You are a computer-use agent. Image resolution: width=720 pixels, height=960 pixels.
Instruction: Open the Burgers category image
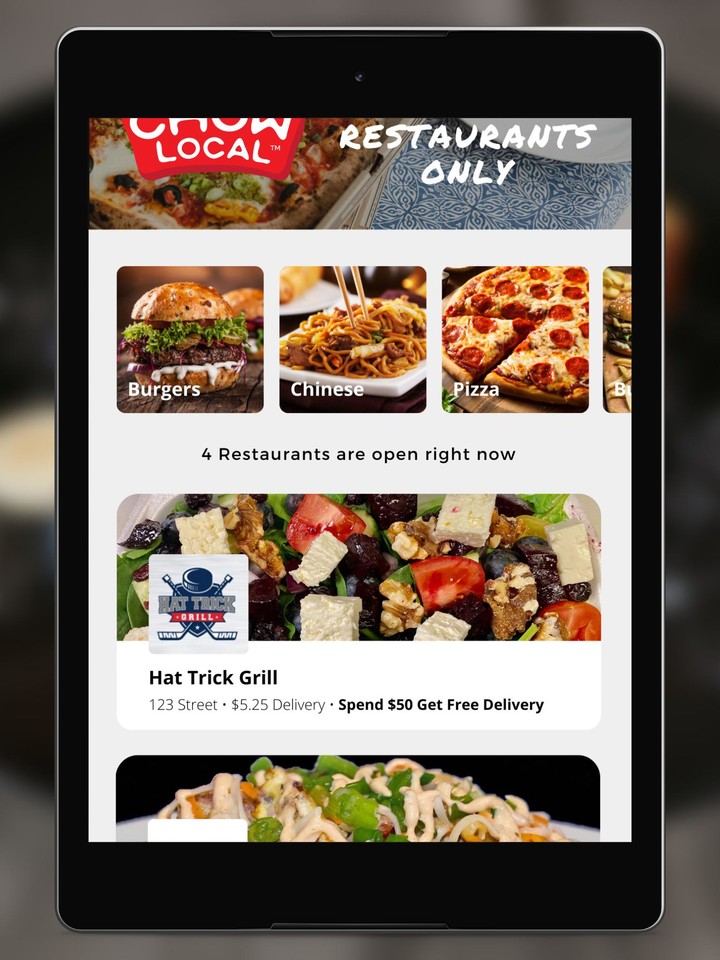pos(188,330)
